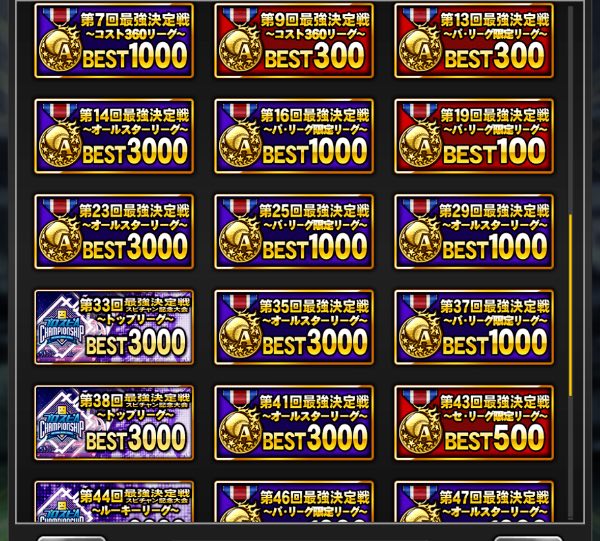Screen dimensions: 600x541
Task: Select the 第19回最強決定戦 BEST100 badge
Action: [474, 136]
